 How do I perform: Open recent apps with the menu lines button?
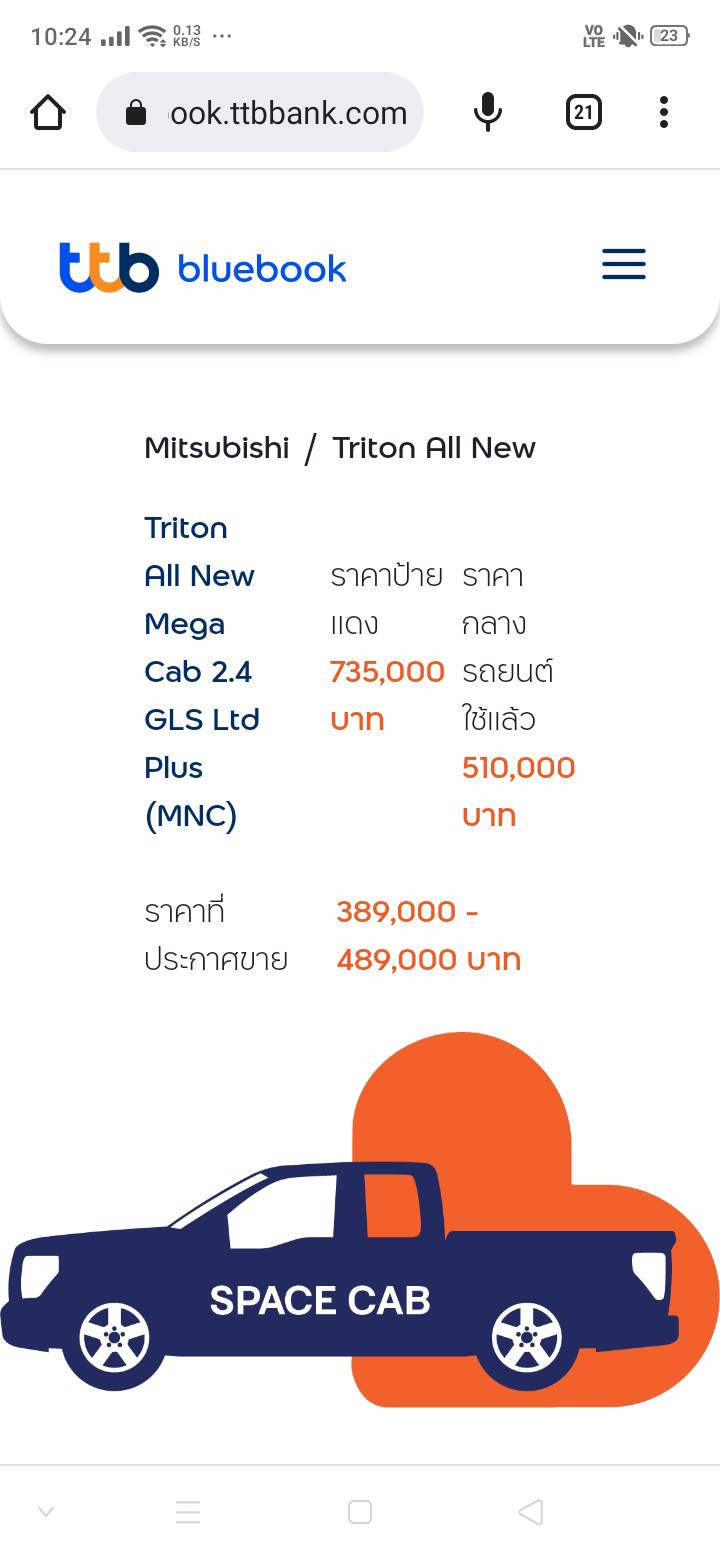[x=188, y=1512]
